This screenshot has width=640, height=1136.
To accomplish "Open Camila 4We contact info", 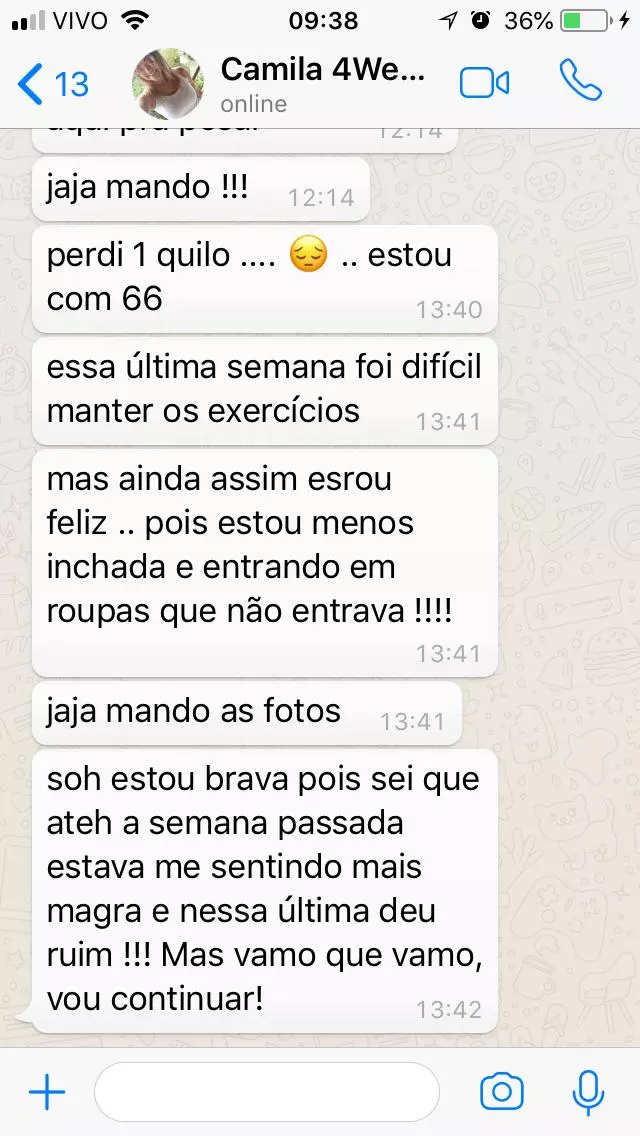I will (322, 84).
